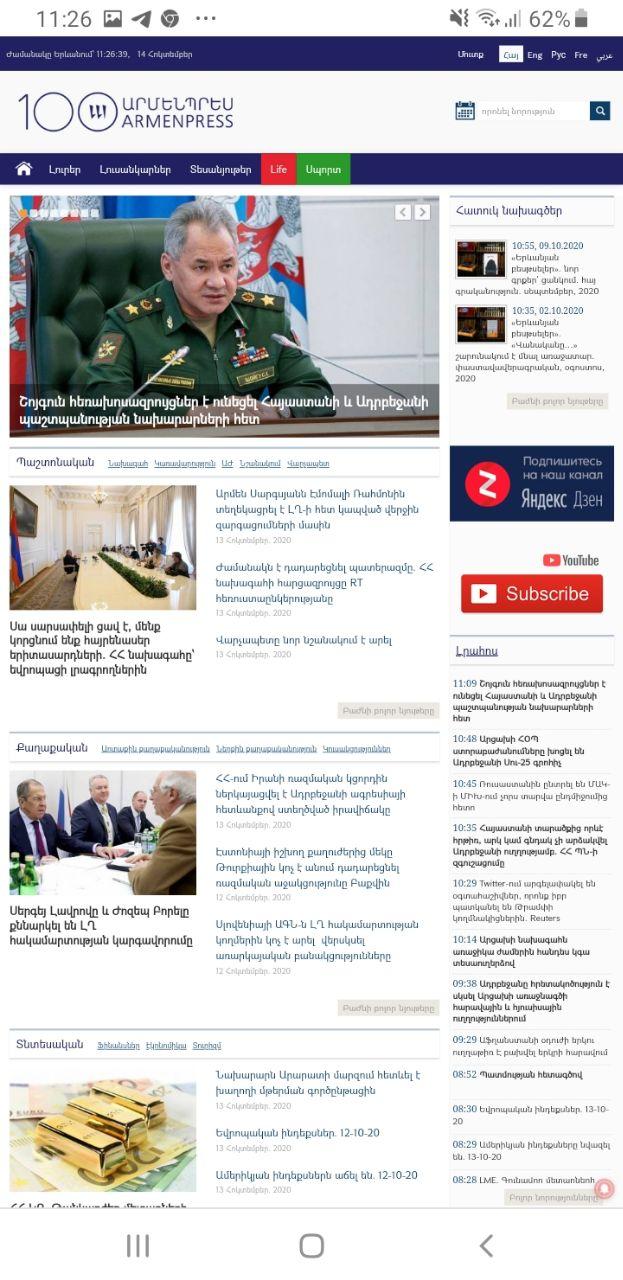Image resolution: width=623 pixels, height=1280 pixels.
Task: Go to the home page icon
Action: pos(24,169)
